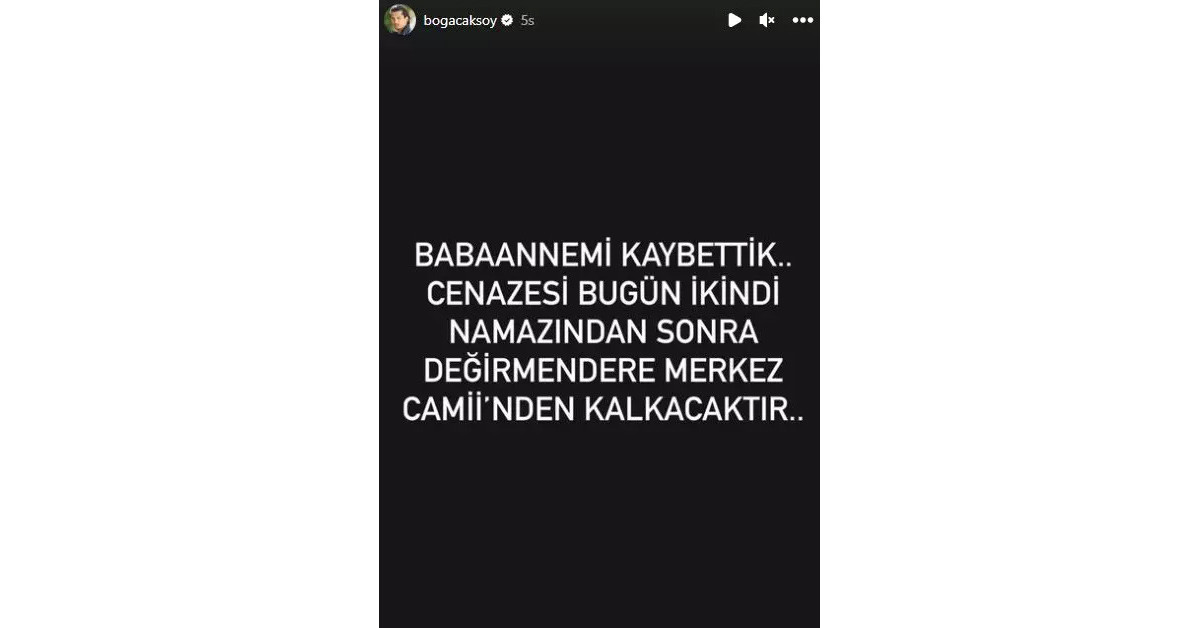The width and height of the screenshot is (1200, 628).
Task: Unmute the story sound
Action: point(767,20)
